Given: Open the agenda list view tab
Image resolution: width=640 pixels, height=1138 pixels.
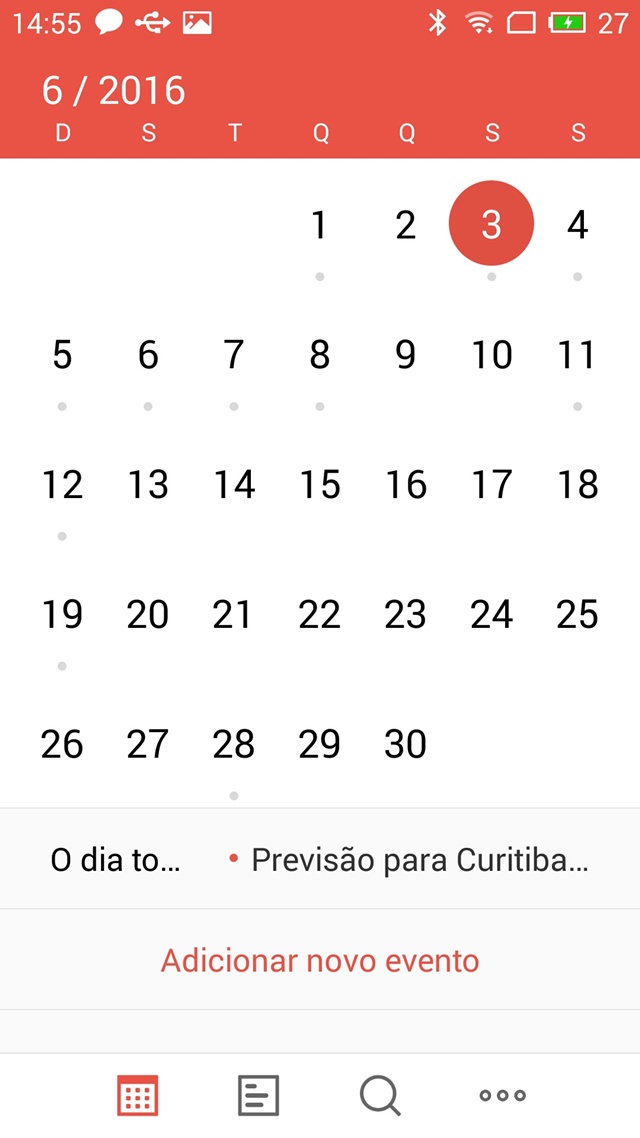Looking at the screenshot, I should point(258,1095).
